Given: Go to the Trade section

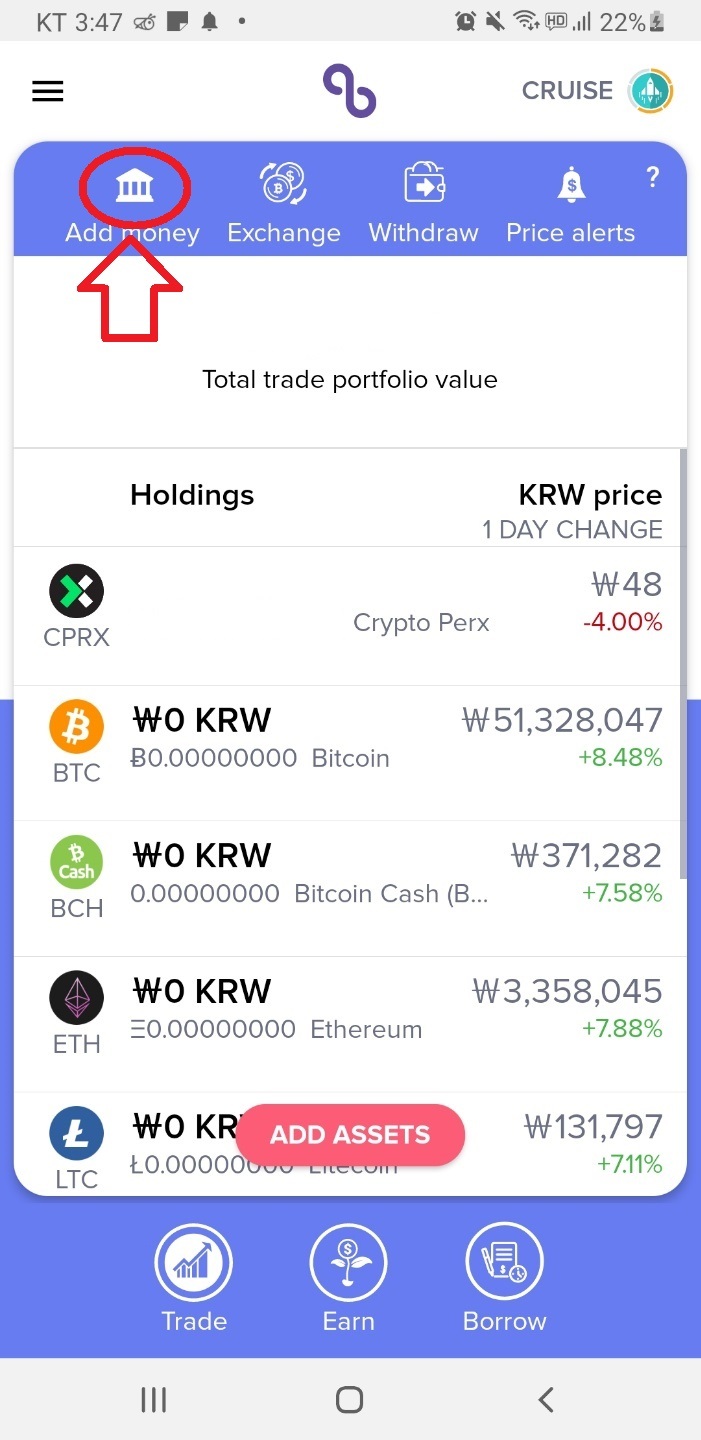Looking at the screenshot, I should (194, 1279).
